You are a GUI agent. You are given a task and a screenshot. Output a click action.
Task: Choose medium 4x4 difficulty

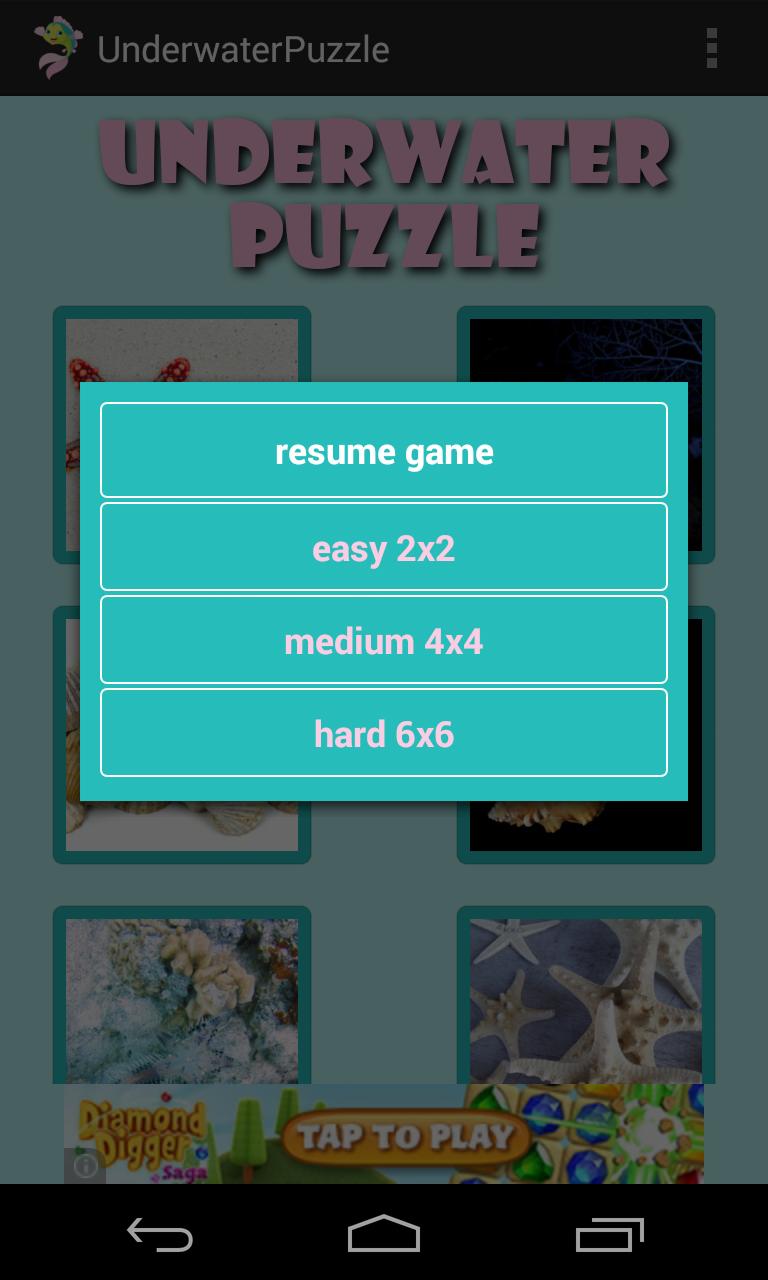point(384,640)
